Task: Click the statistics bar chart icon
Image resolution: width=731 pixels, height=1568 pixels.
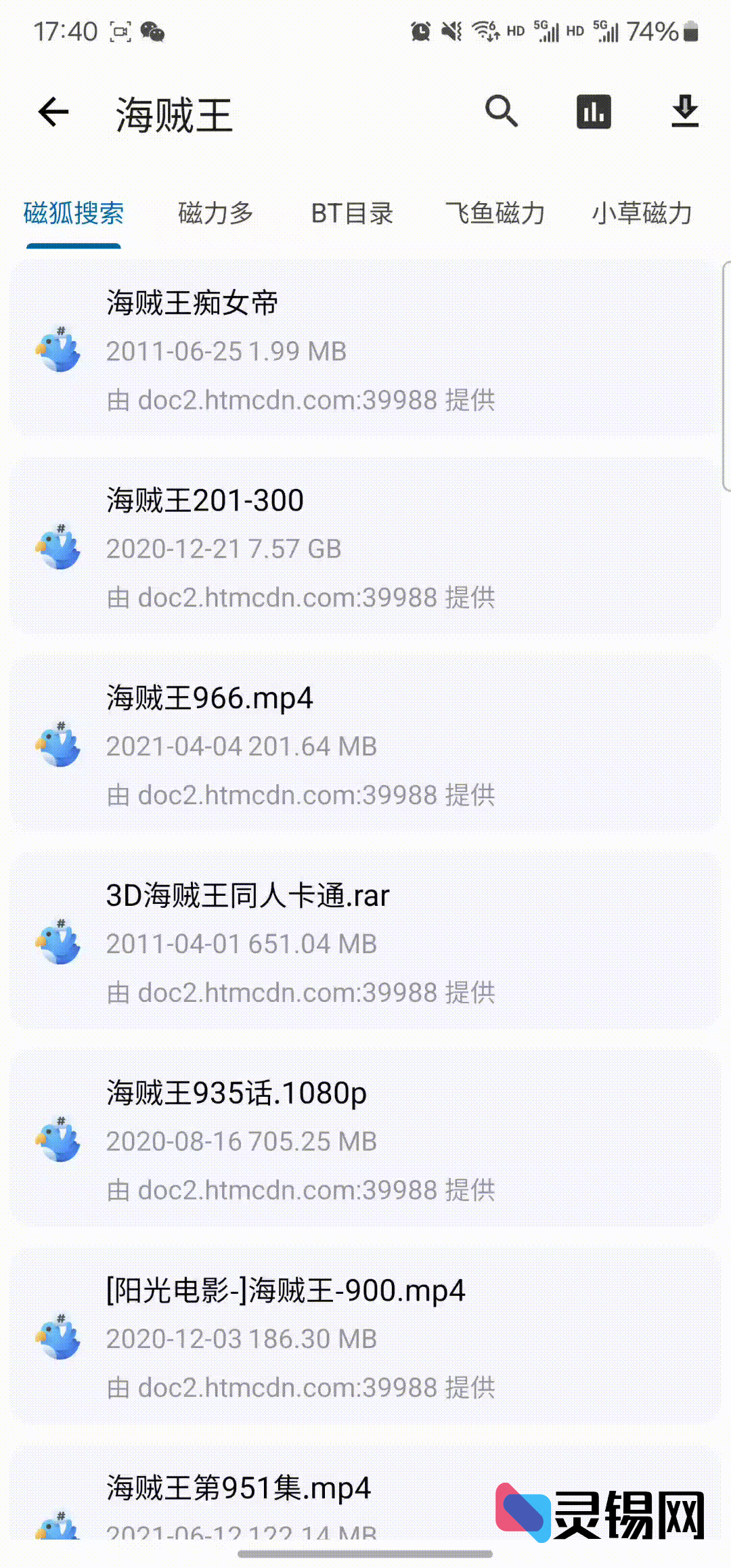Action: 594,112
